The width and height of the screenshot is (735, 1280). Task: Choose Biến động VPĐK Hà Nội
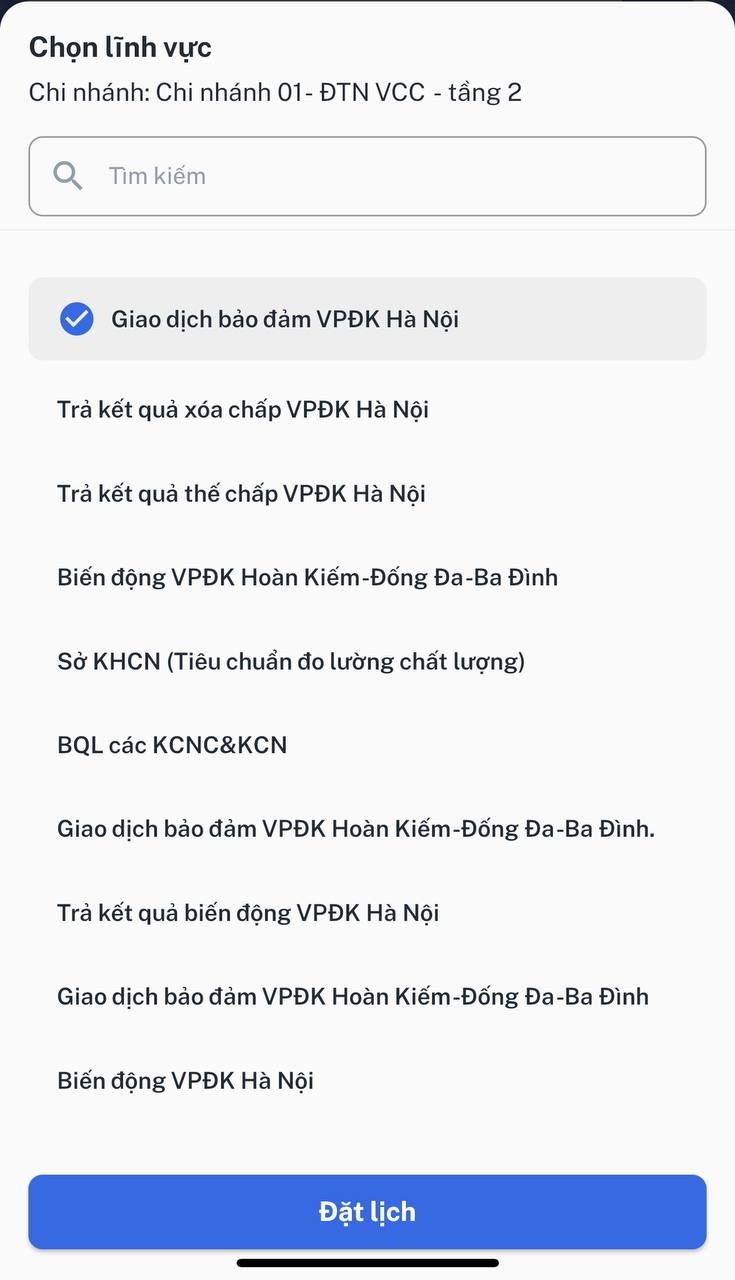click(x=367, y=1081)
